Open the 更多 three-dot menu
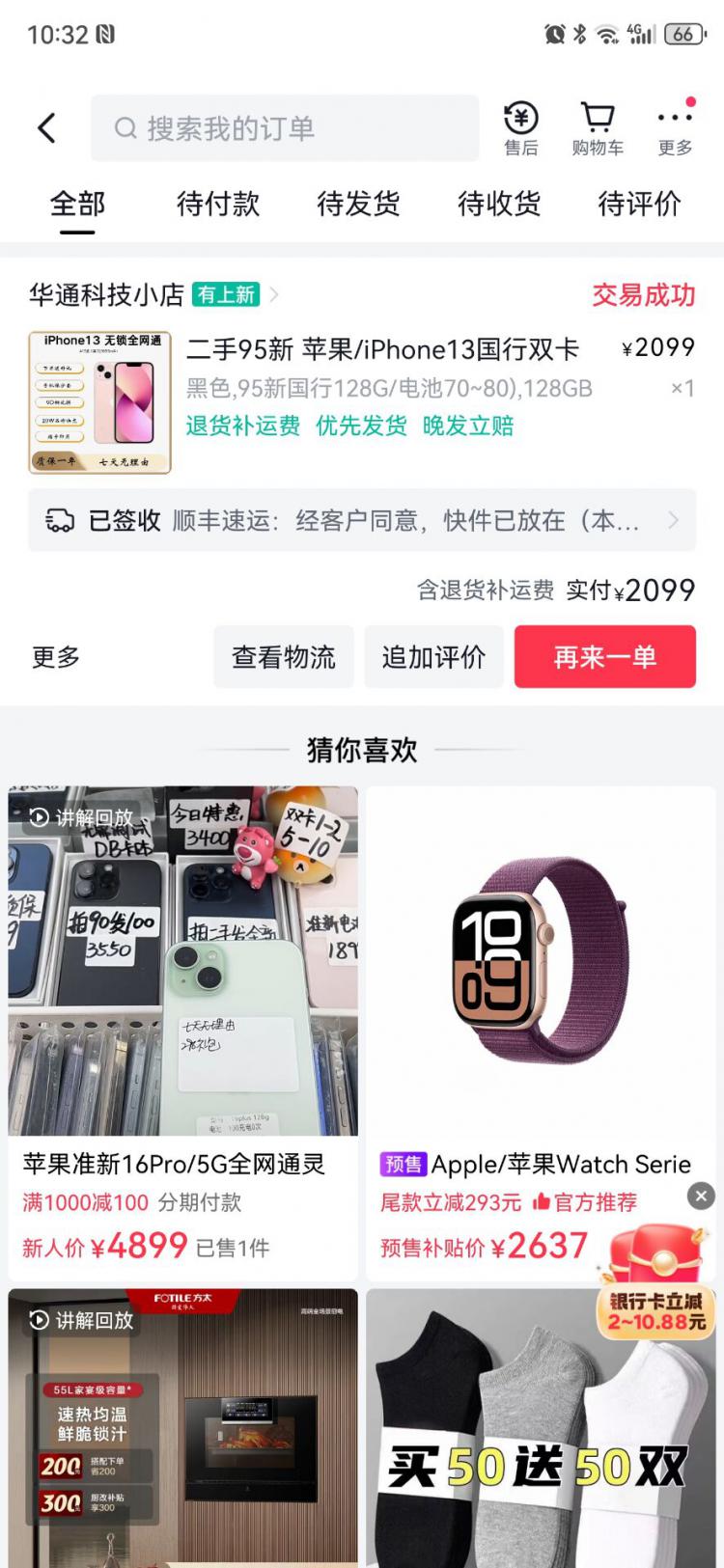This screenshot has width=724, height=1568. coord(675,128)
